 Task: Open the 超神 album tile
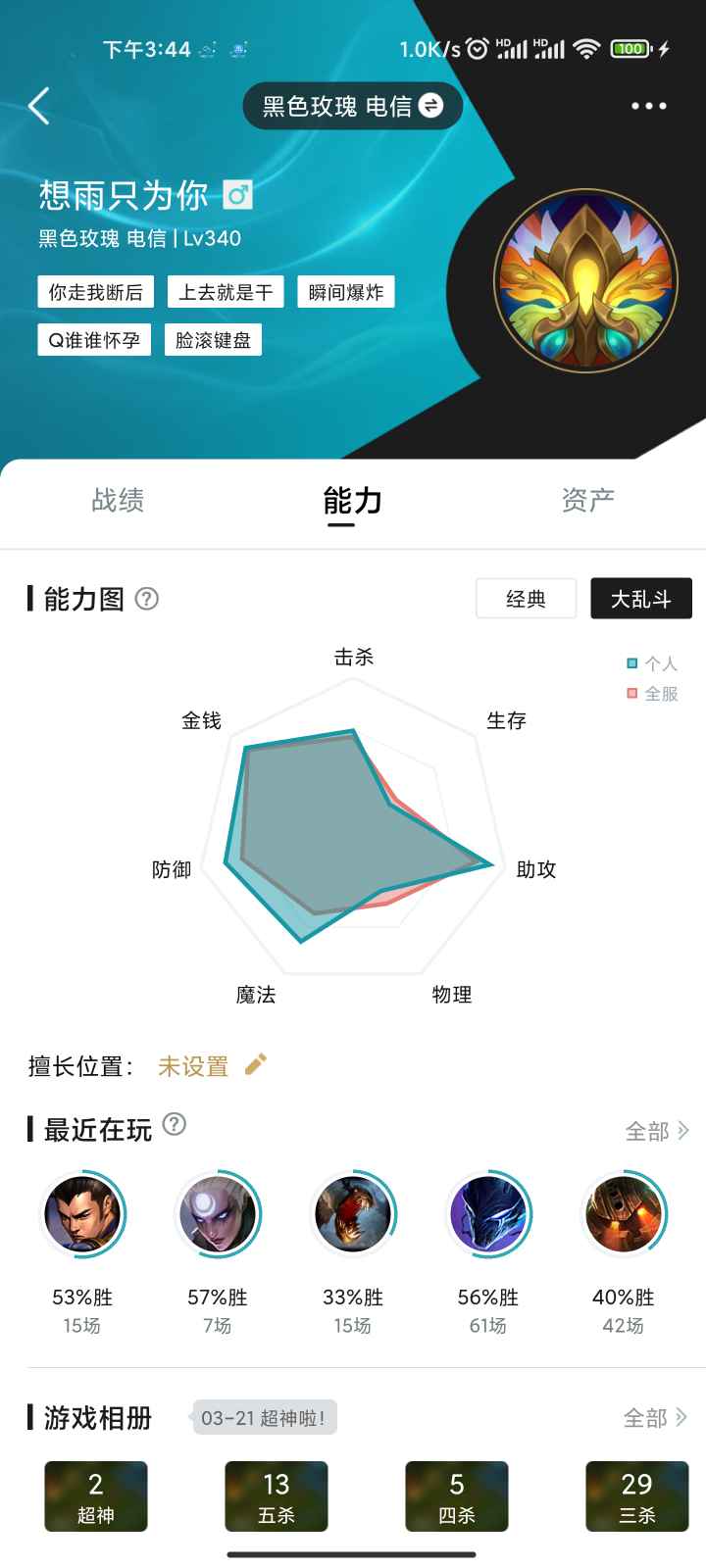[x=96, y=1496]
